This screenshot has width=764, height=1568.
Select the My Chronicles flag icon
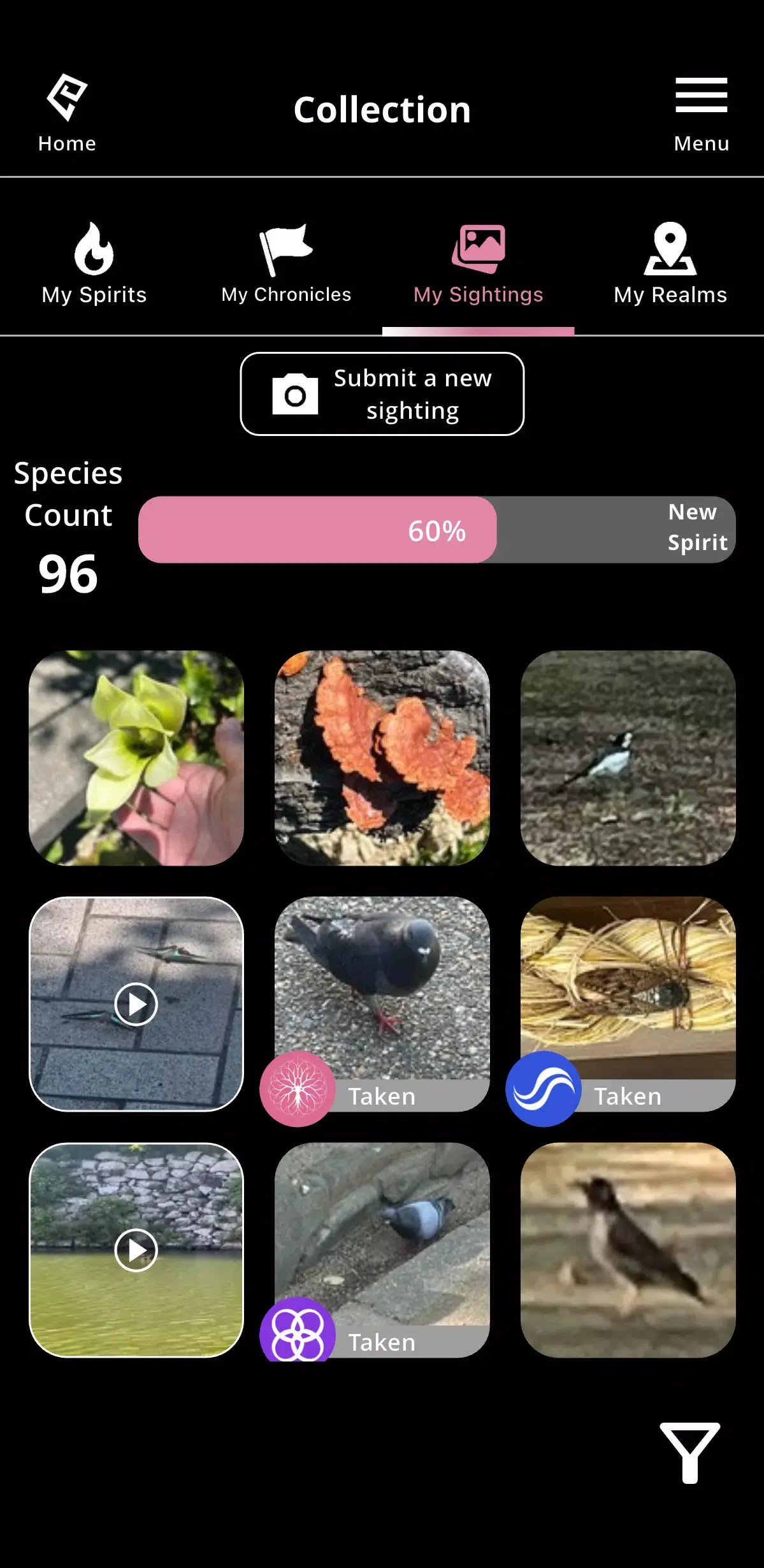(x=286, y=249)
